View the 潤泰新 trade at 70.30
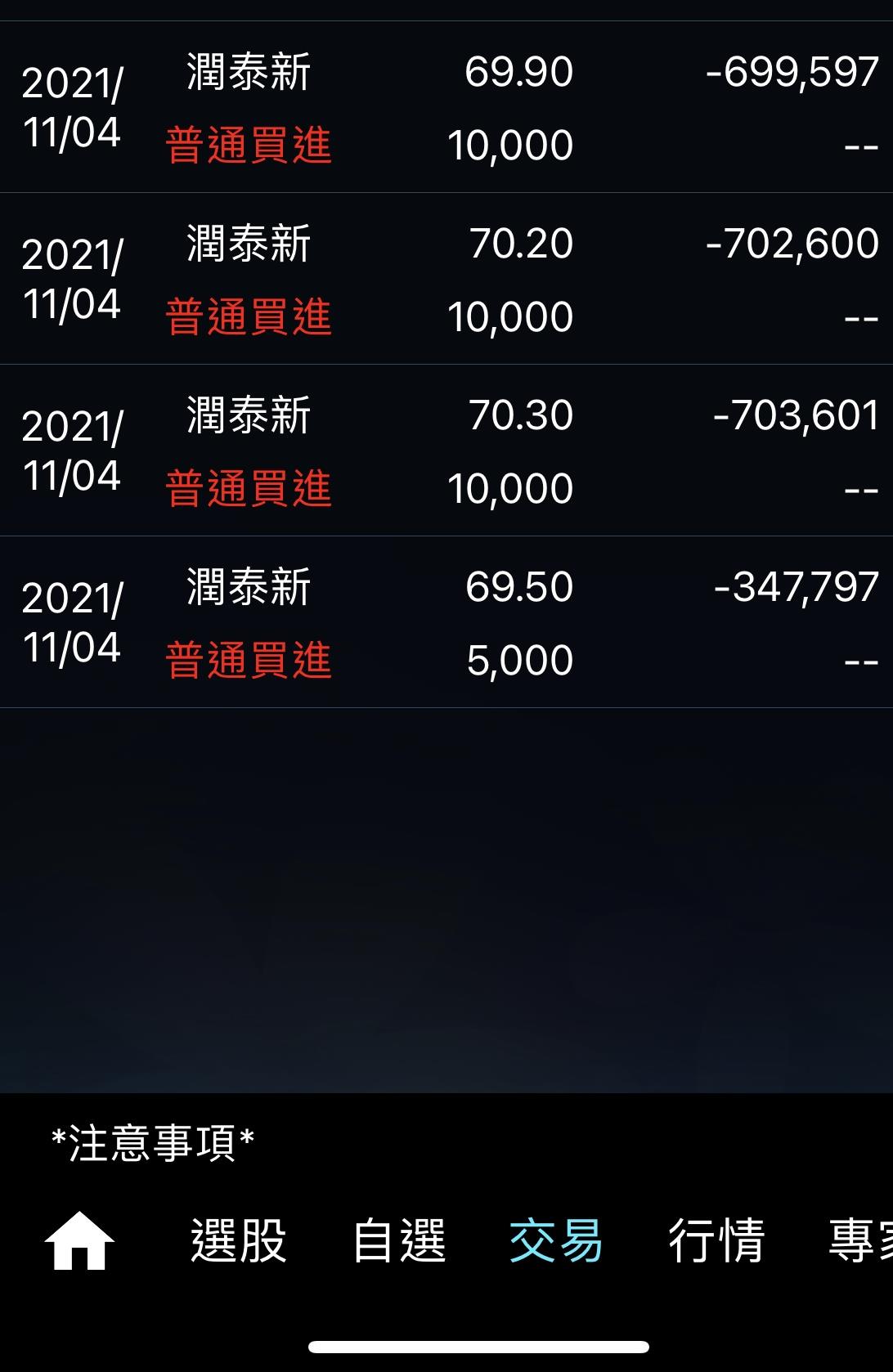 click(446, 451)
